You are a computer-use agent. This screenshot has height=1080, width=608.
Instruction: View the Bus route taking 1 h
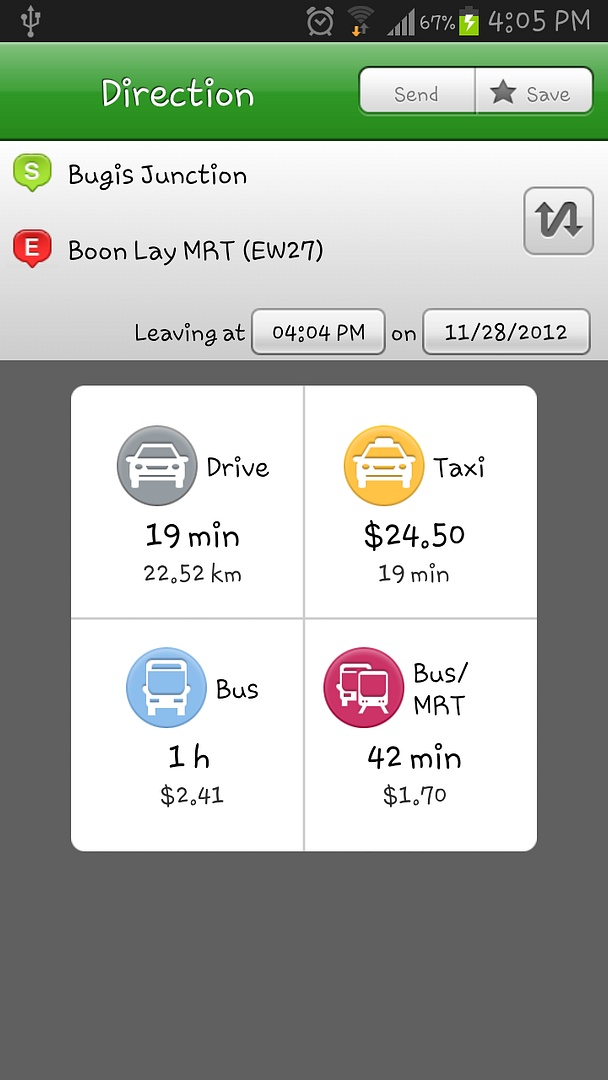point(187,734)
